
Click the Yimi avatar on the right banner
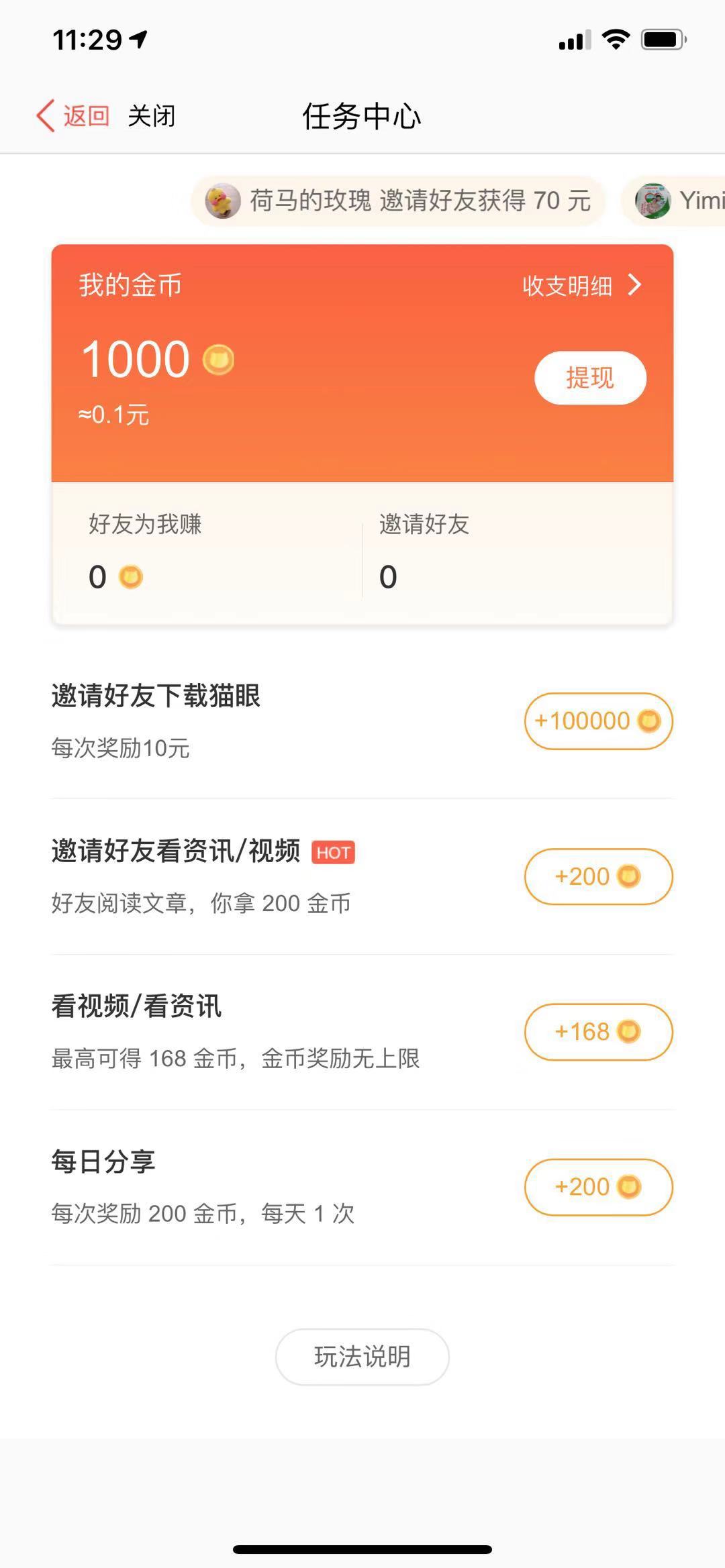click(652, 201)
